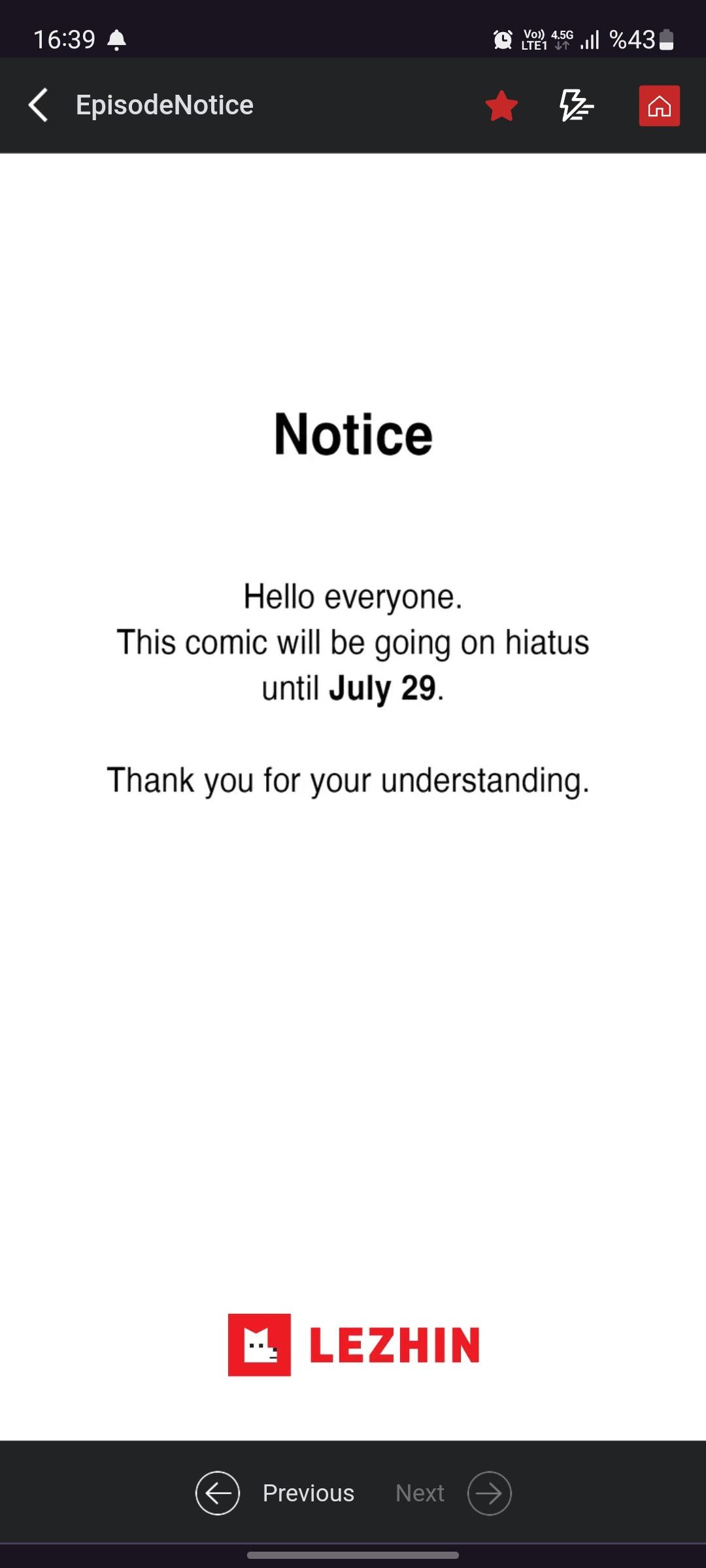This screenshot has height=1568, width=706.
Task: Go back using the top-left arrow
Action: [x=39, y=105]
